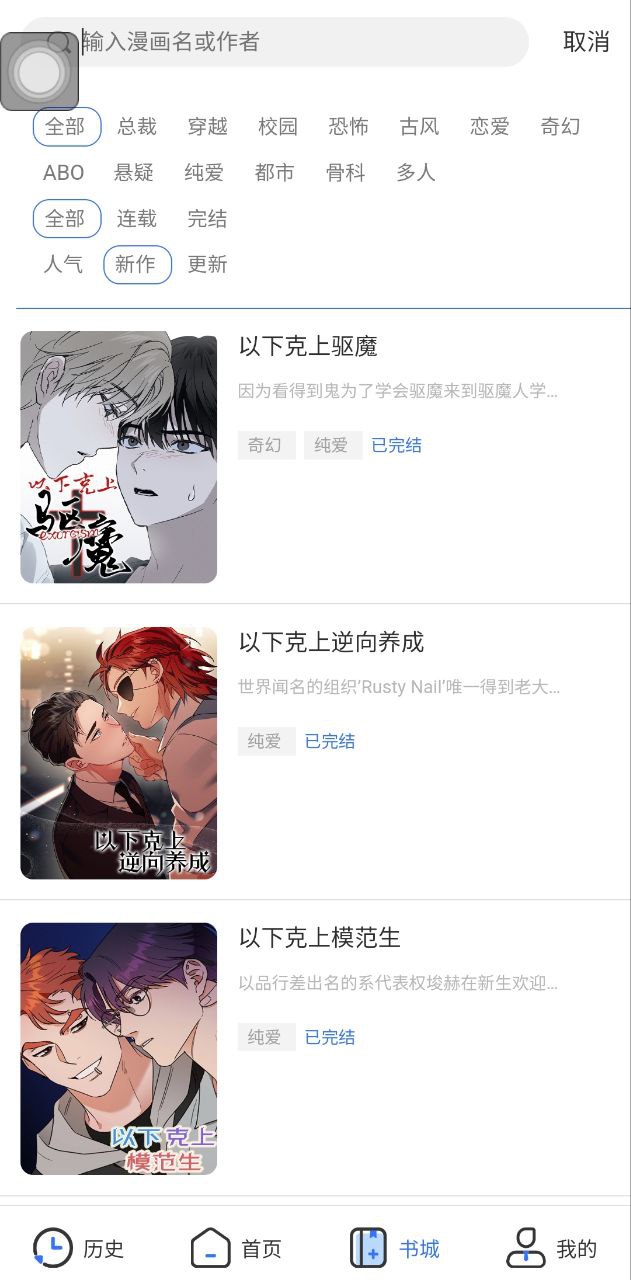
Task: Open the comic 以下克上逆向养成
Action: (x=331, y=643)
